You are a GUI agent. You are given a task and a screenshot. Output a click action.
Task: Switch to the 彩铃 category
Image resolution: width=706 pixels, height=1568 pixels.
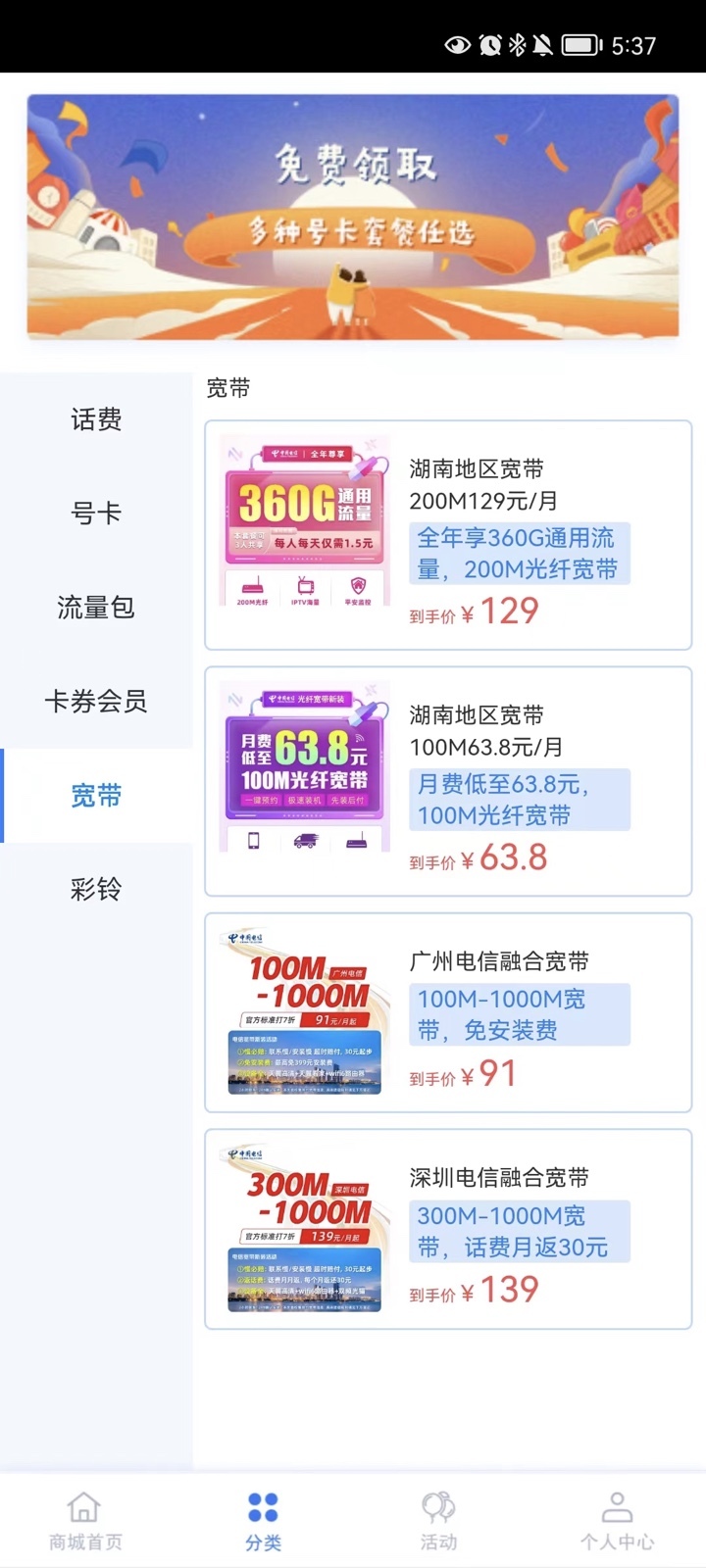(96, 890)
